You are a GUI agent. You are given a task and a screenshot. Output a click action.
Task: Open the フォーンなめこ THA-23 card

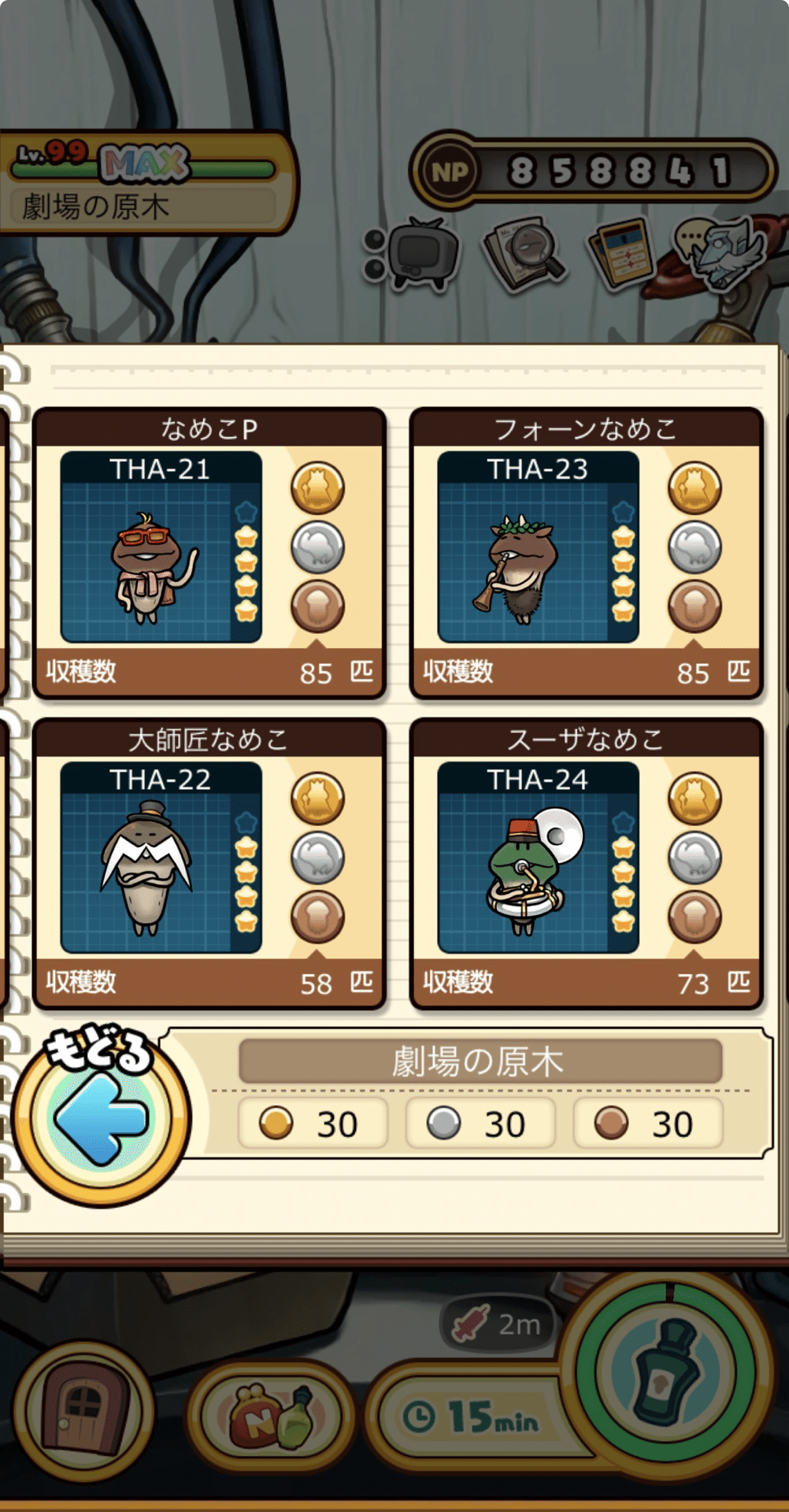[x=586, y=551]
